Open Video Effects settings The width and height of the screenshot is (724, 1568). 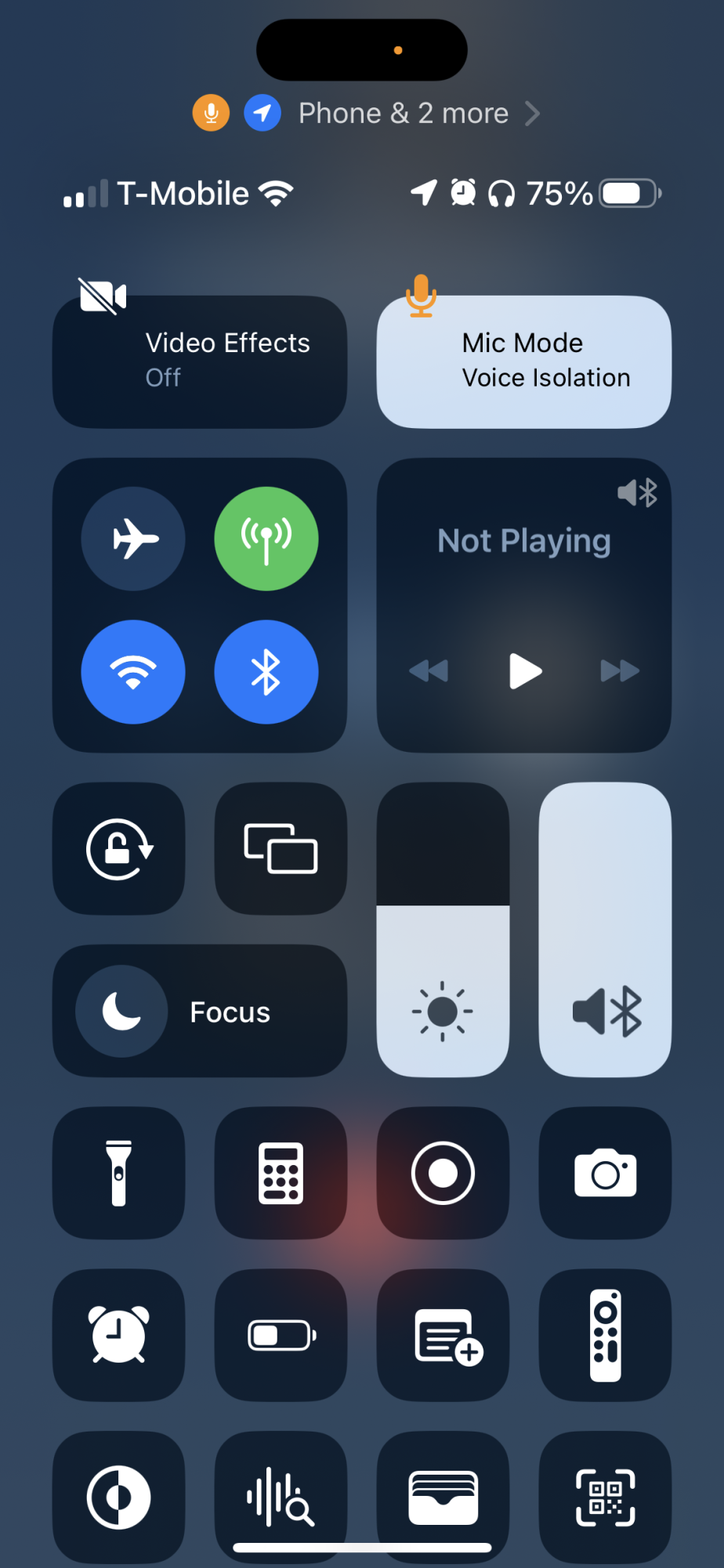point(200,361)
